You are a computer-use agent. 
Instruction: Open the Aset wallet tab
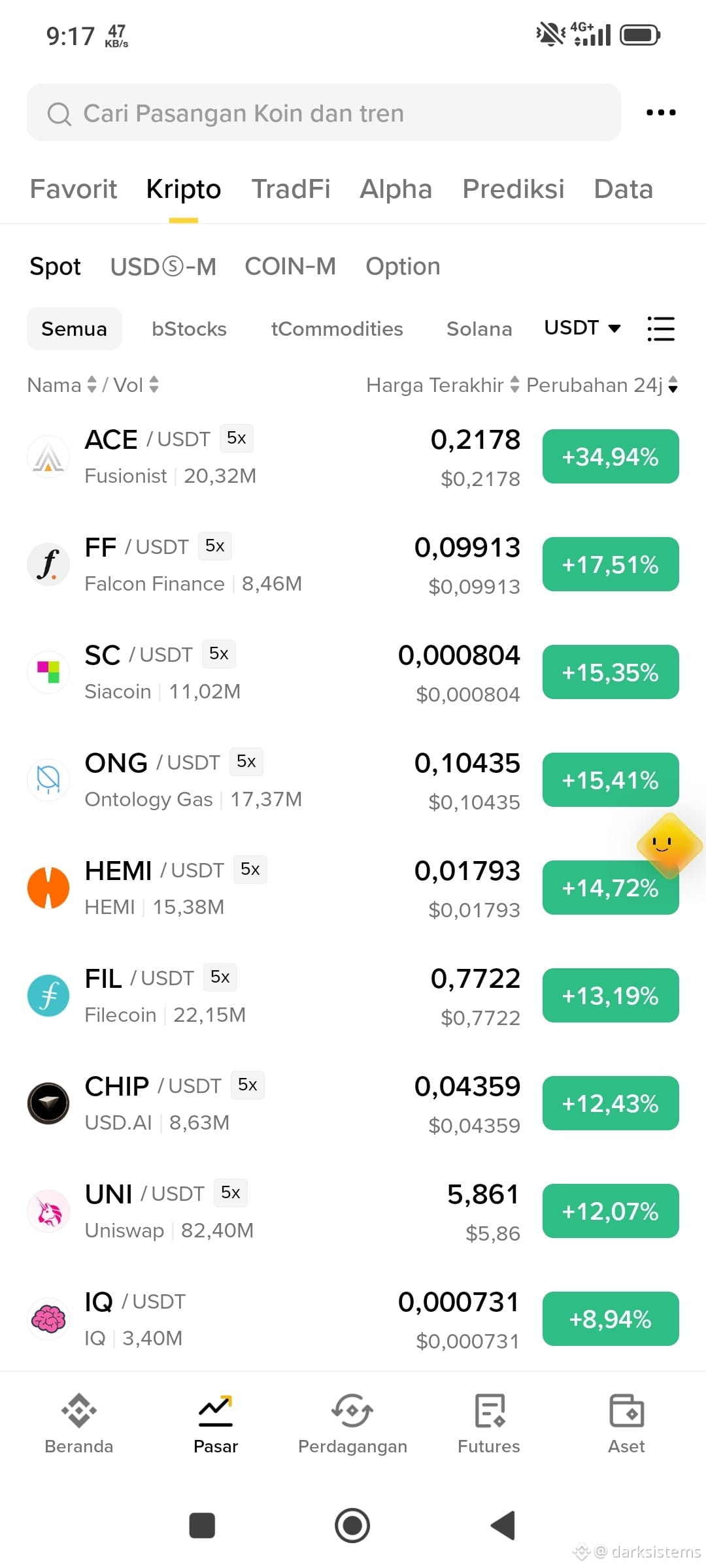[x=626, y=1424]
